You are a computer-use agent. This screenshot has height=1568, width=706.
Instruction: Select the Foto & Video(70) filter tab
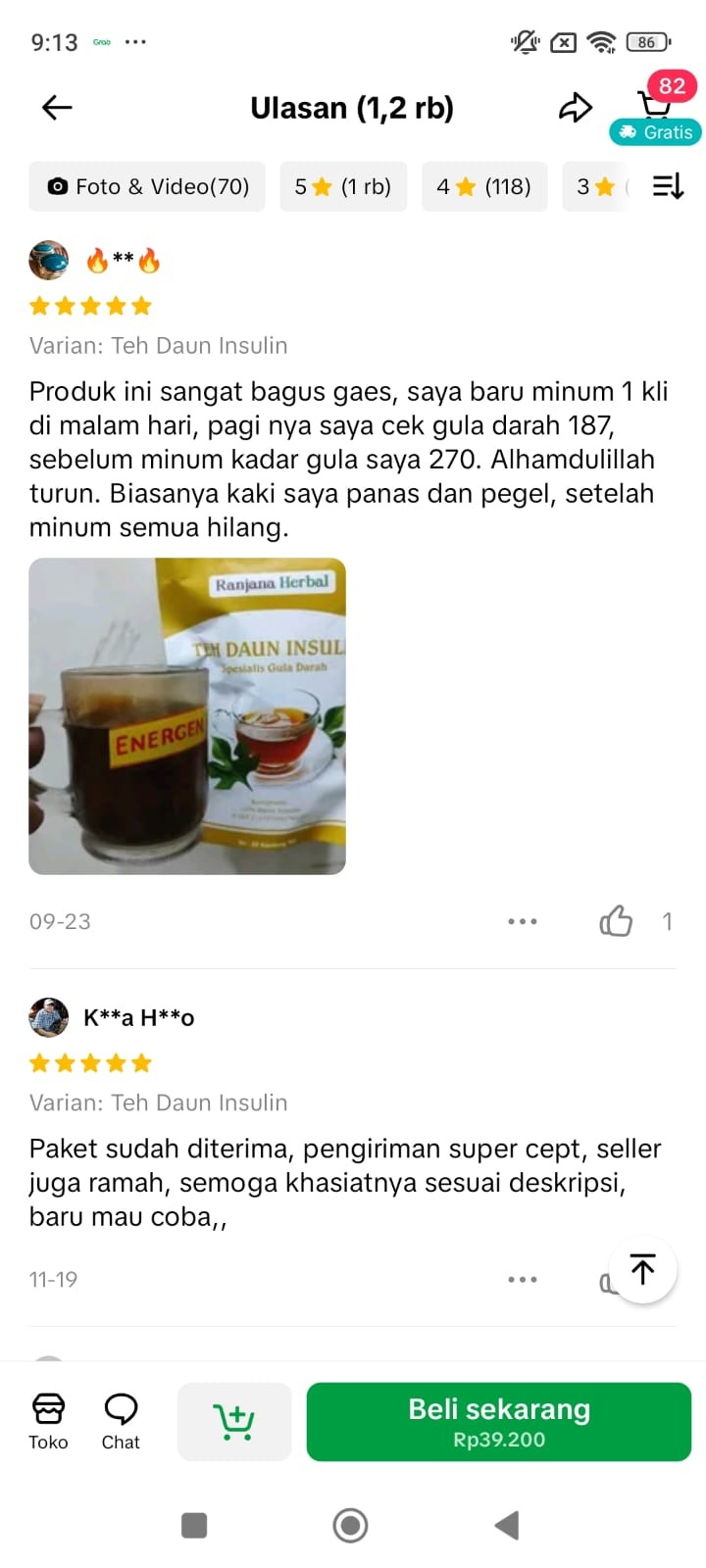[146, 186]
